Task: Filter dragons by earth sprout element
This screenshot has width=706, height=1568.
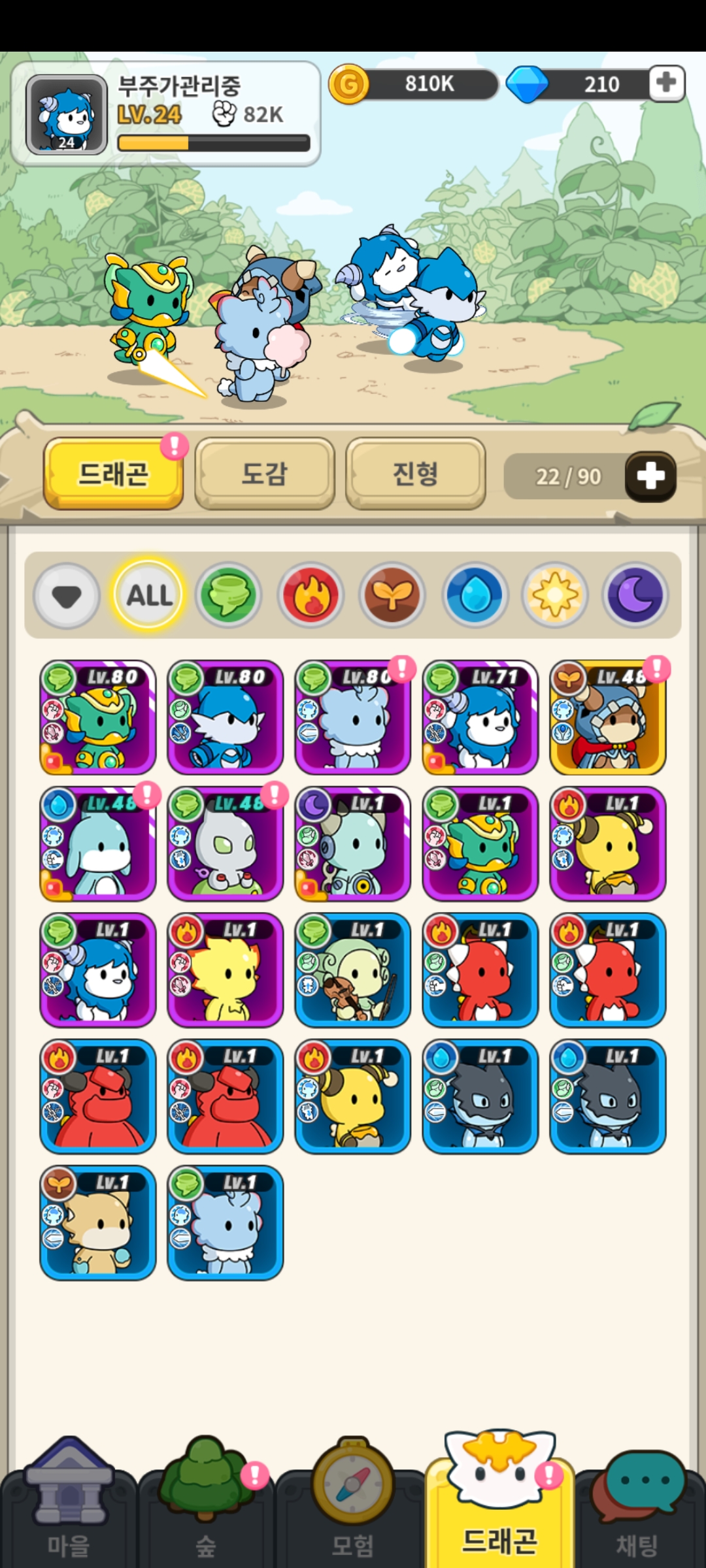Action: tap(392, 595)
